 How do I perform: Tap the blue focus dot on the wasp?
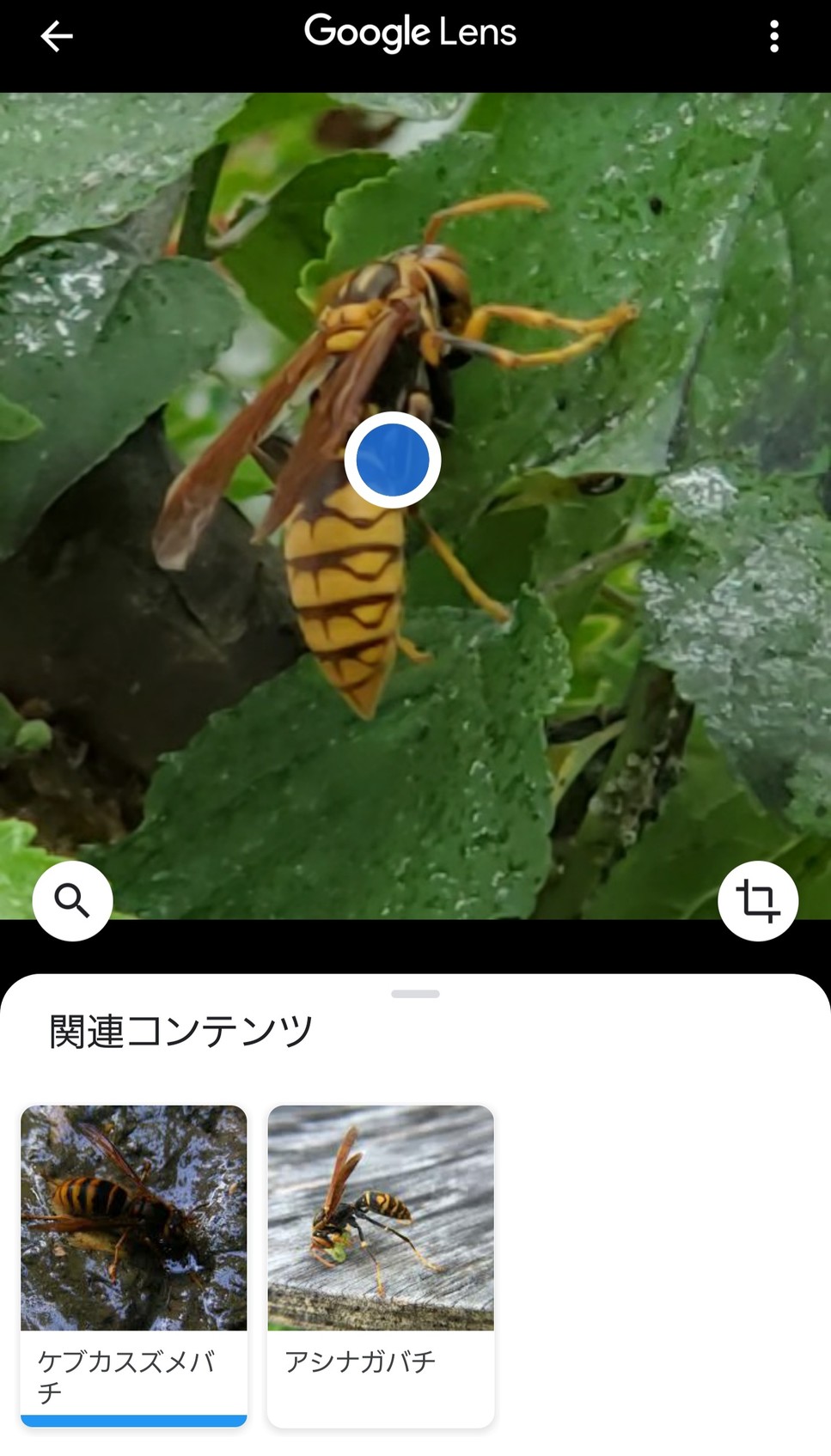[x=393, y=460]
